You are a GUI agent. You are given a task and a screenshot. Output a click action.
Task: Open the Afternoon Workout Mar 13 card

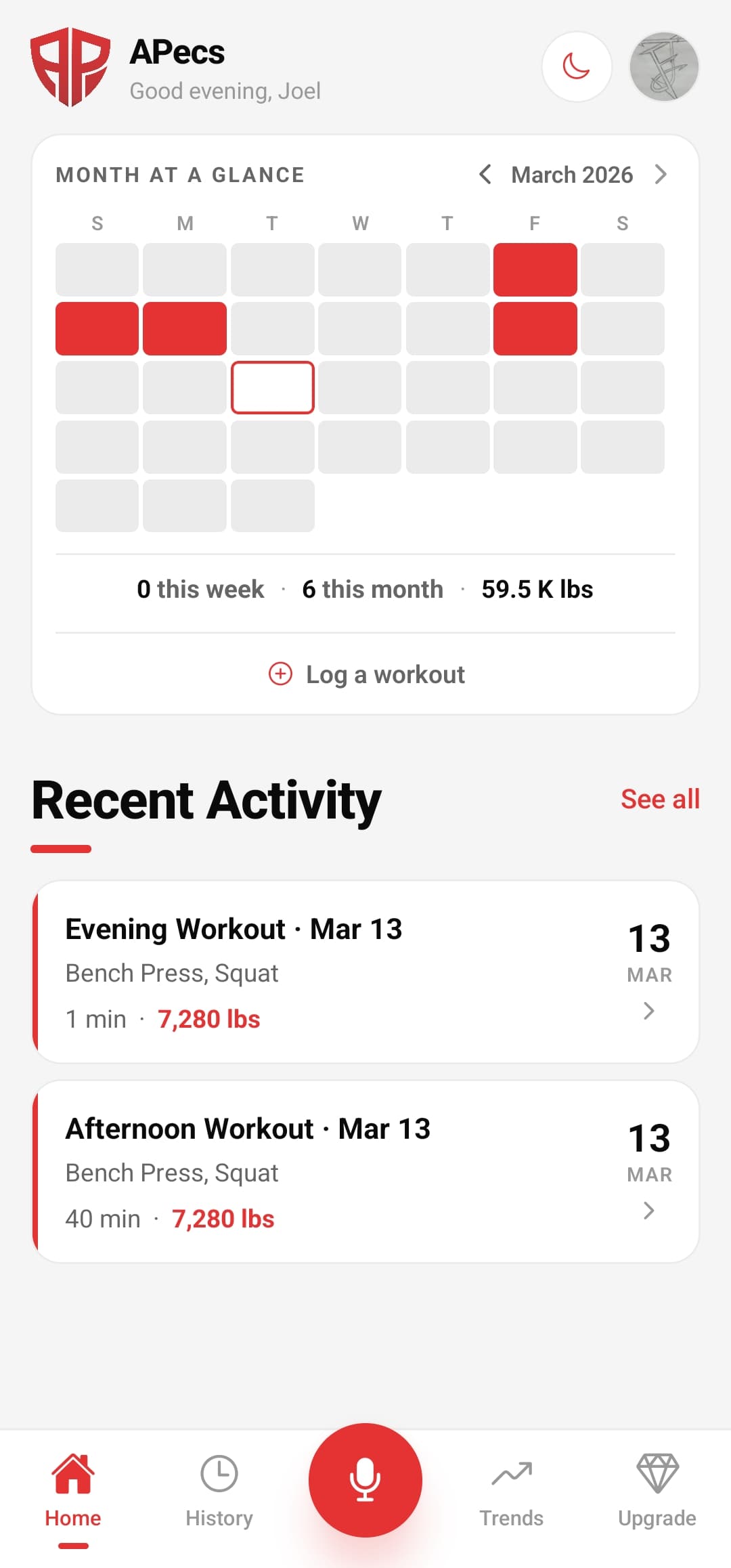(365, 1172)
